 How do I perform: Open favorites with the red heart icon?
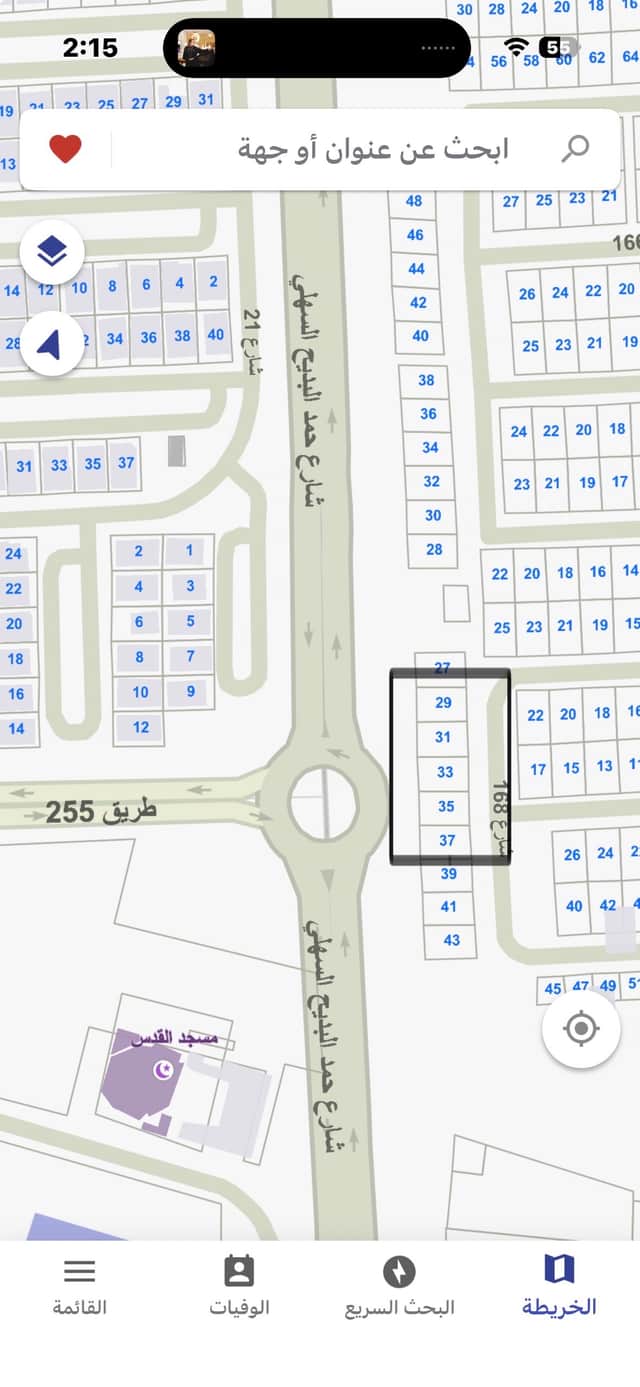pos(65,150)
